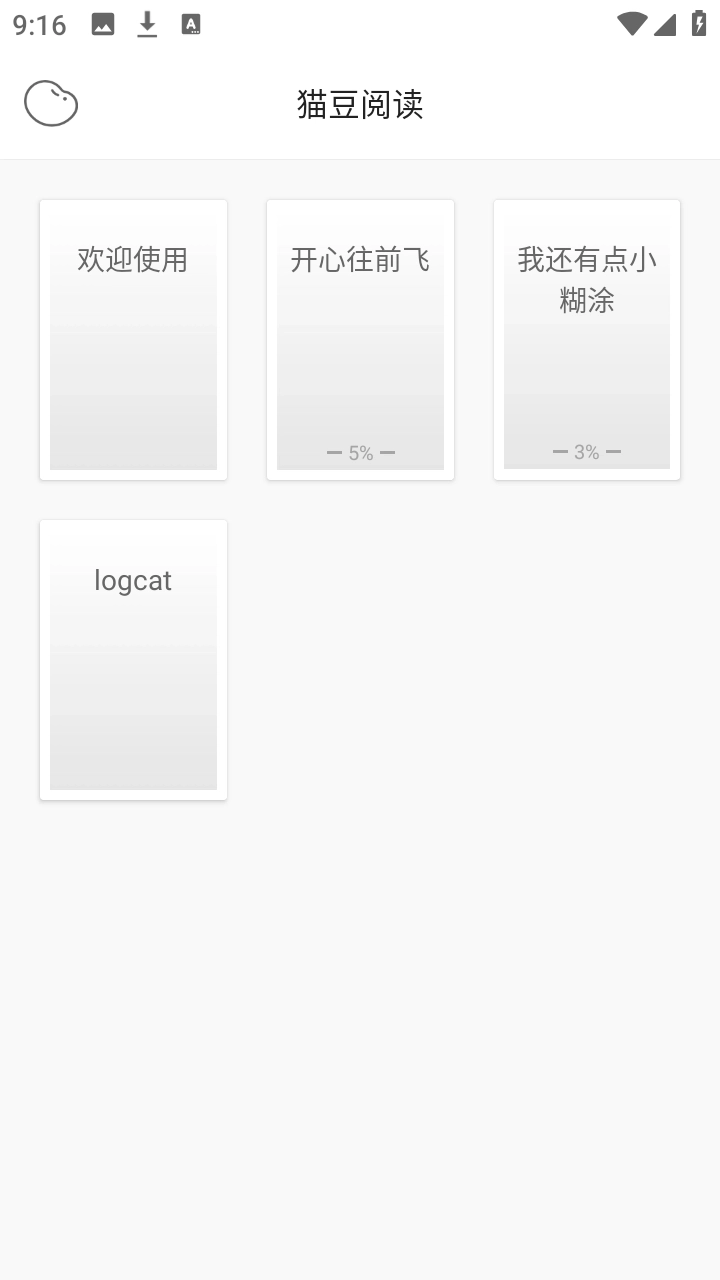
Task: Click the battery charging icon
Action: coord(699,24)
